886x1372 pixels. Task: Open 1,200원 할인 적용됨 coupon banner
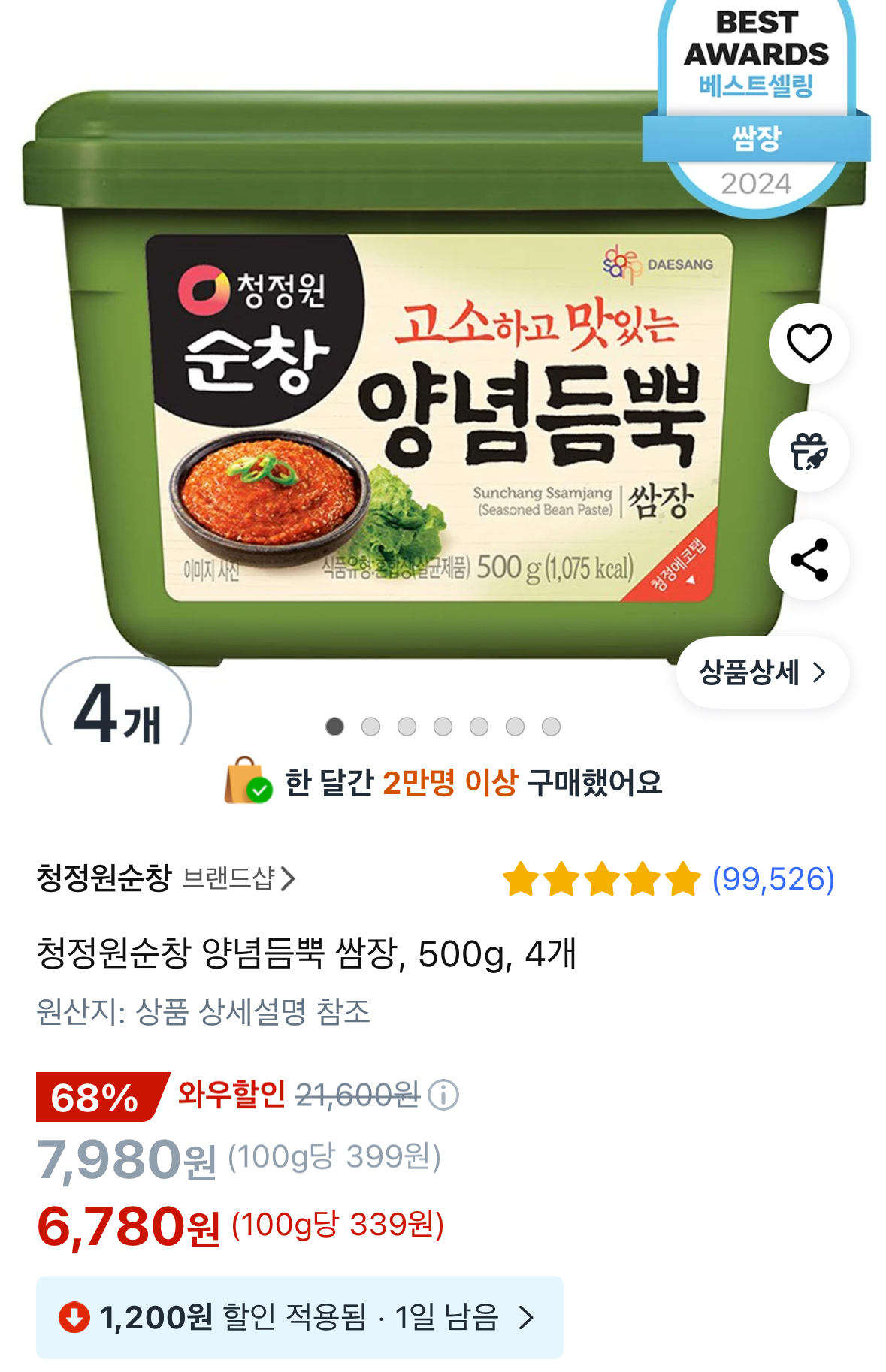(x=299, y=1317)
